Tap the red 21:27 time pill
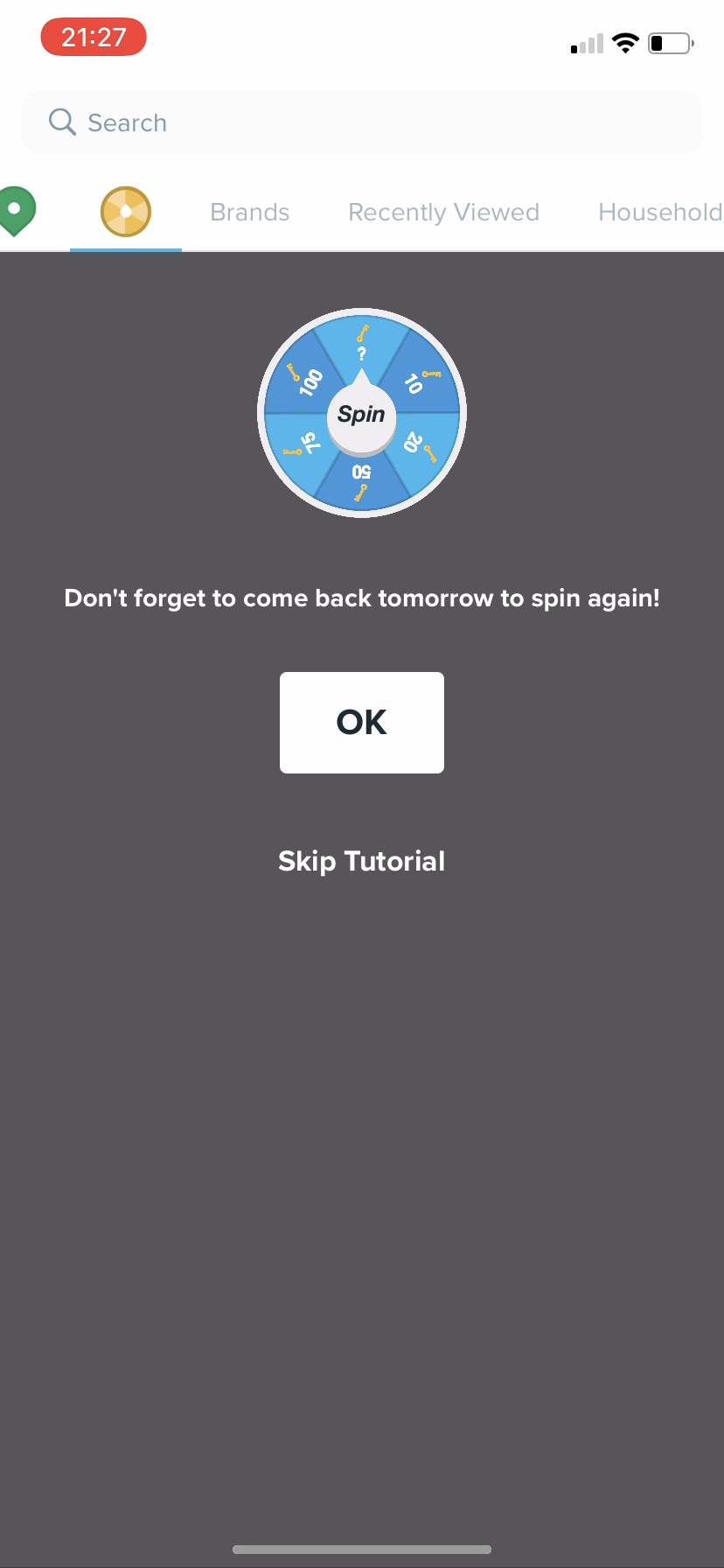Screen dimensions: 724x1568 coord(93,37)
